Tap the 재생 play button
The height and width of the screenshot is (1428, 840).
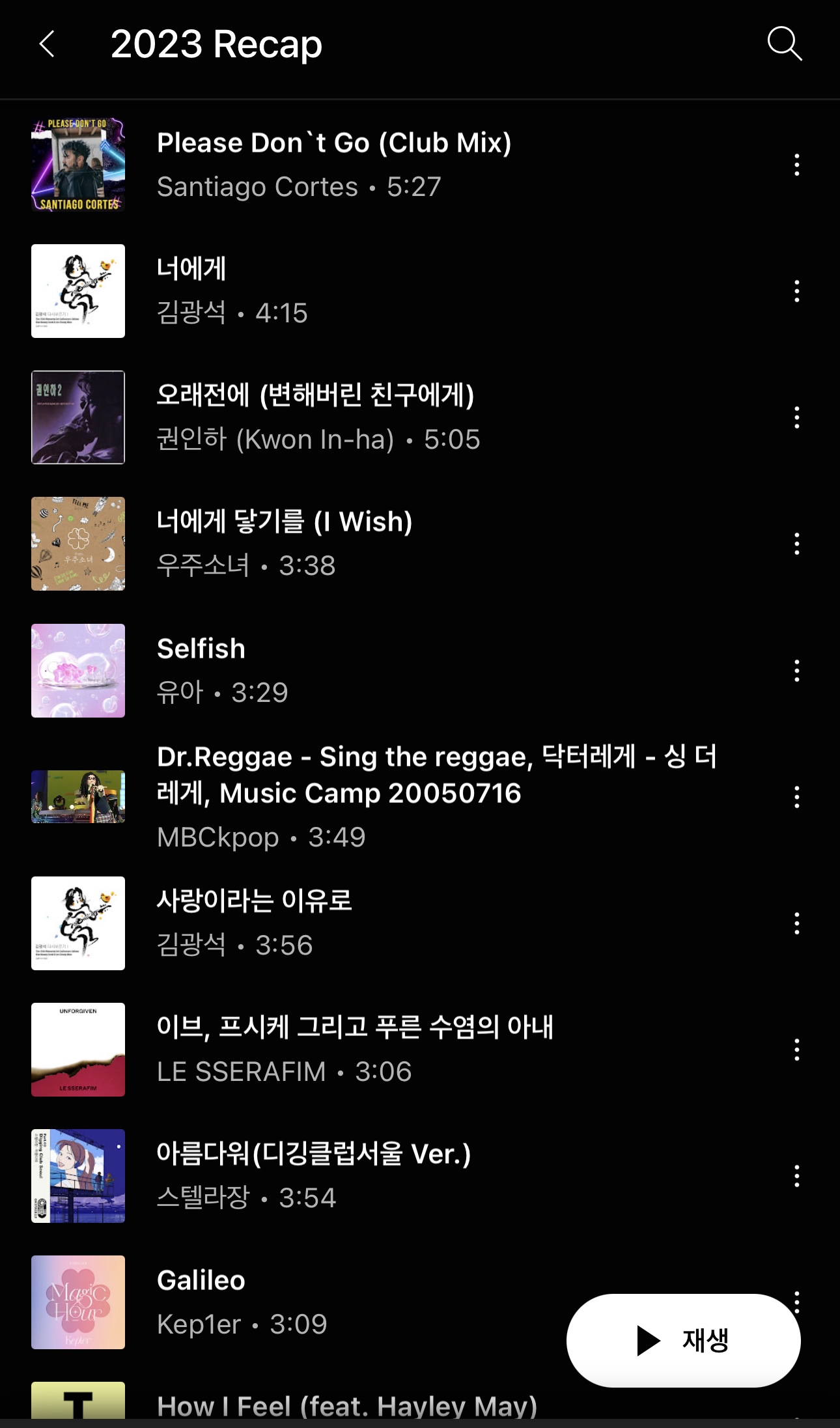coord(683,1340)
